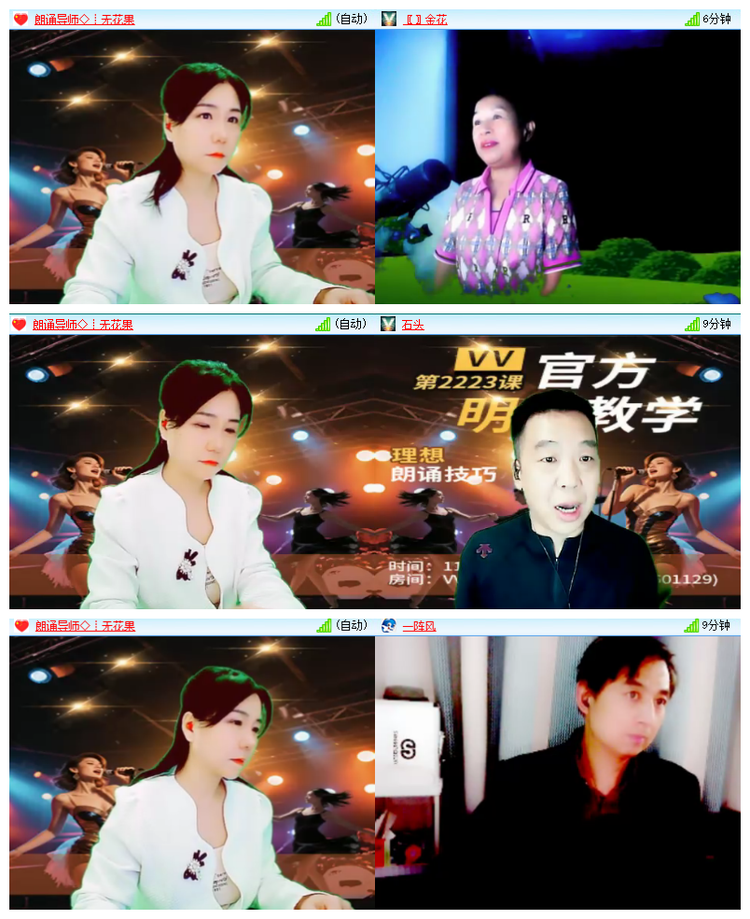Screen dimensions: 750x919
Task: Click 金花's yellow avatar icon
Action: tap(390, 17)
